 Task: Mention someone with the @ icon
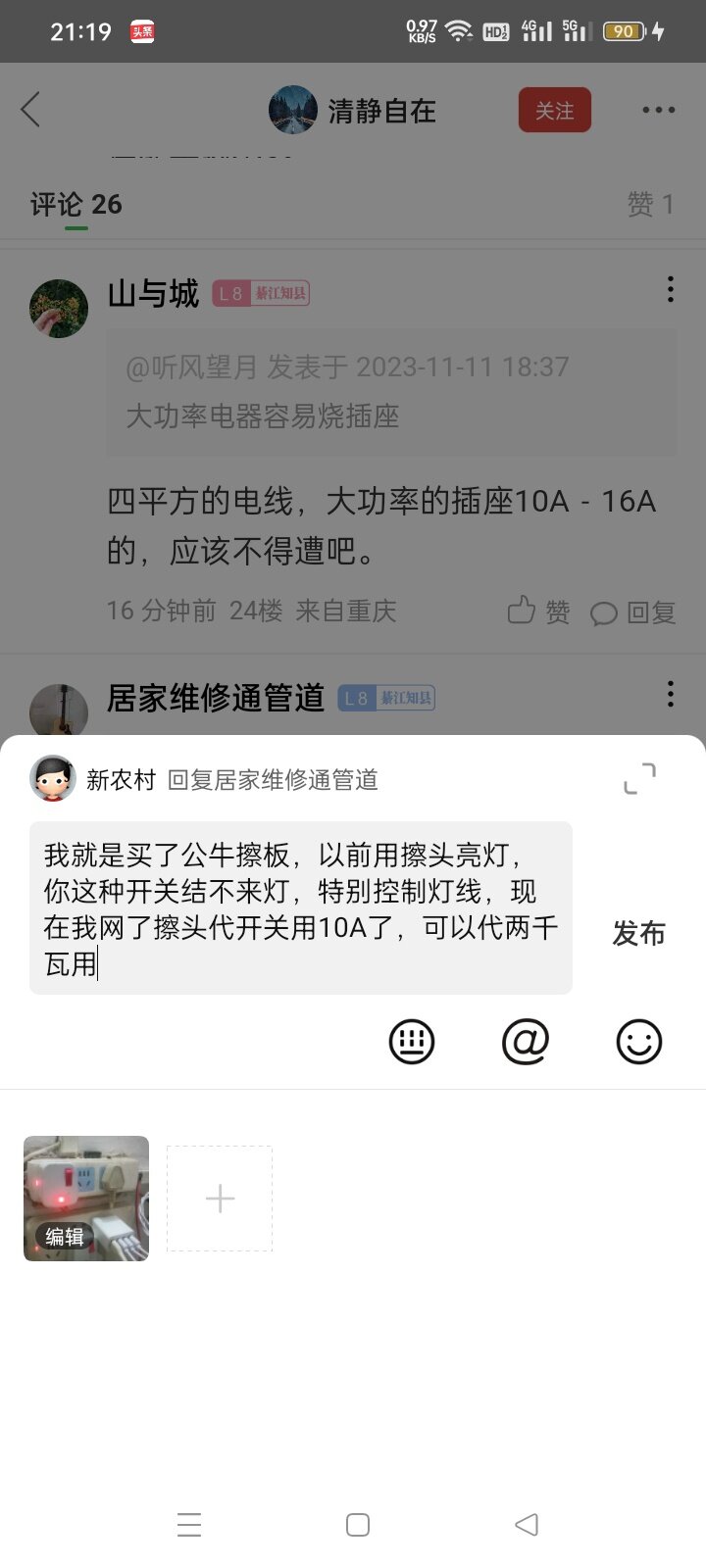coord(525,1042)
